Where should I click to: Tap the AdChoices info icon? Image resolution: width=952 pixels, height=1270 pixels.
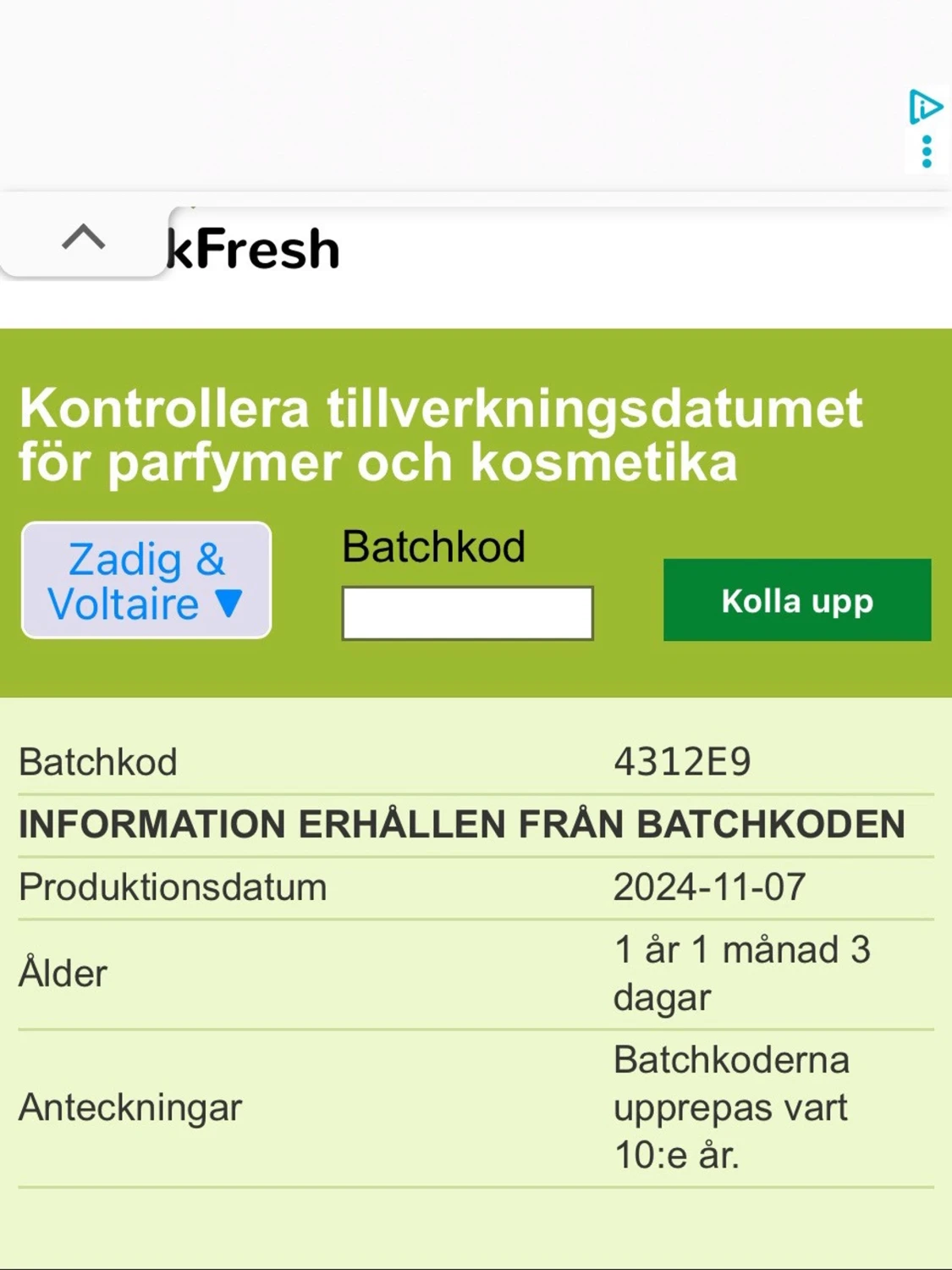point(925,107)
